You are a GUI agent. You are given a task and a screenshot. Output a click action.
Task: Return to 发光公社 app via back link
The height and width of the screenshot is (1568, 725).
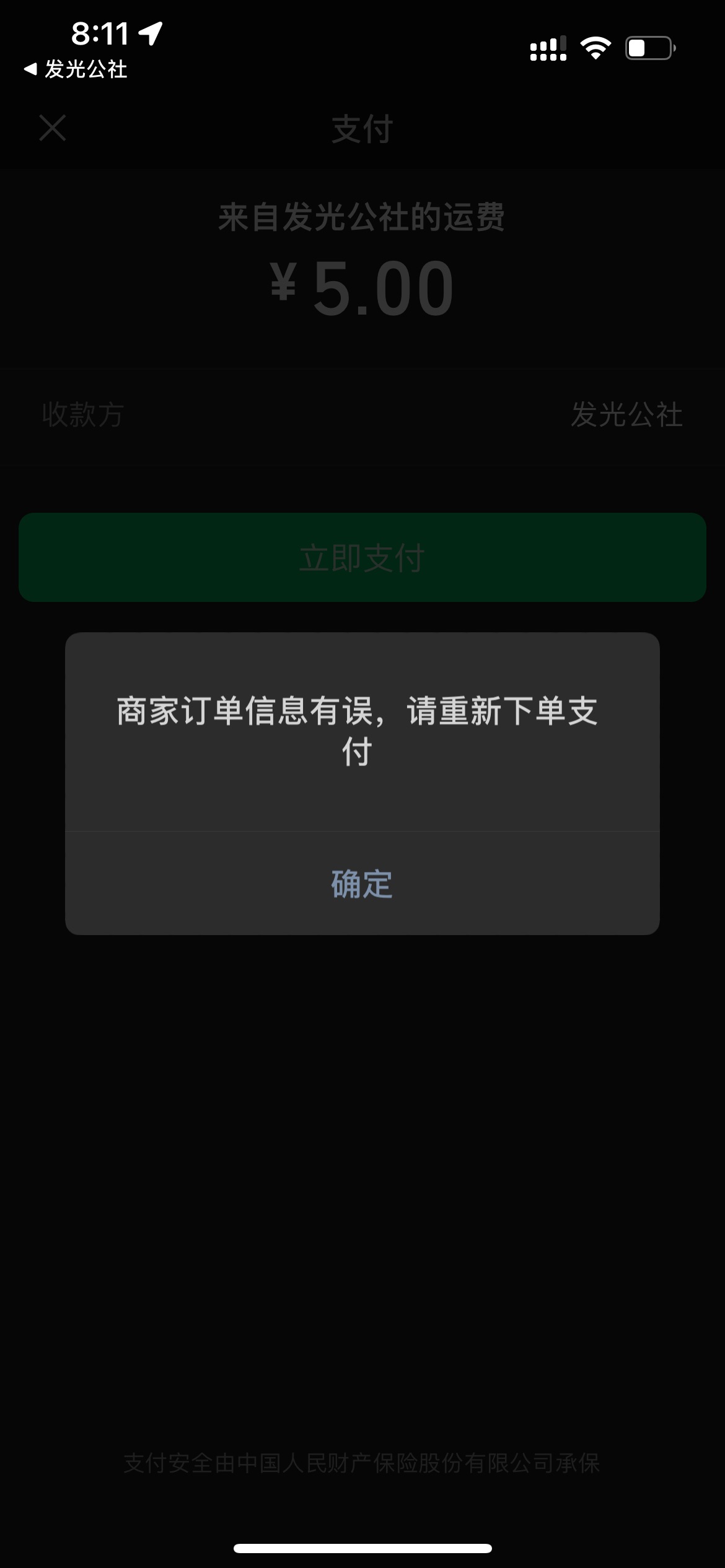click(75, 69)
